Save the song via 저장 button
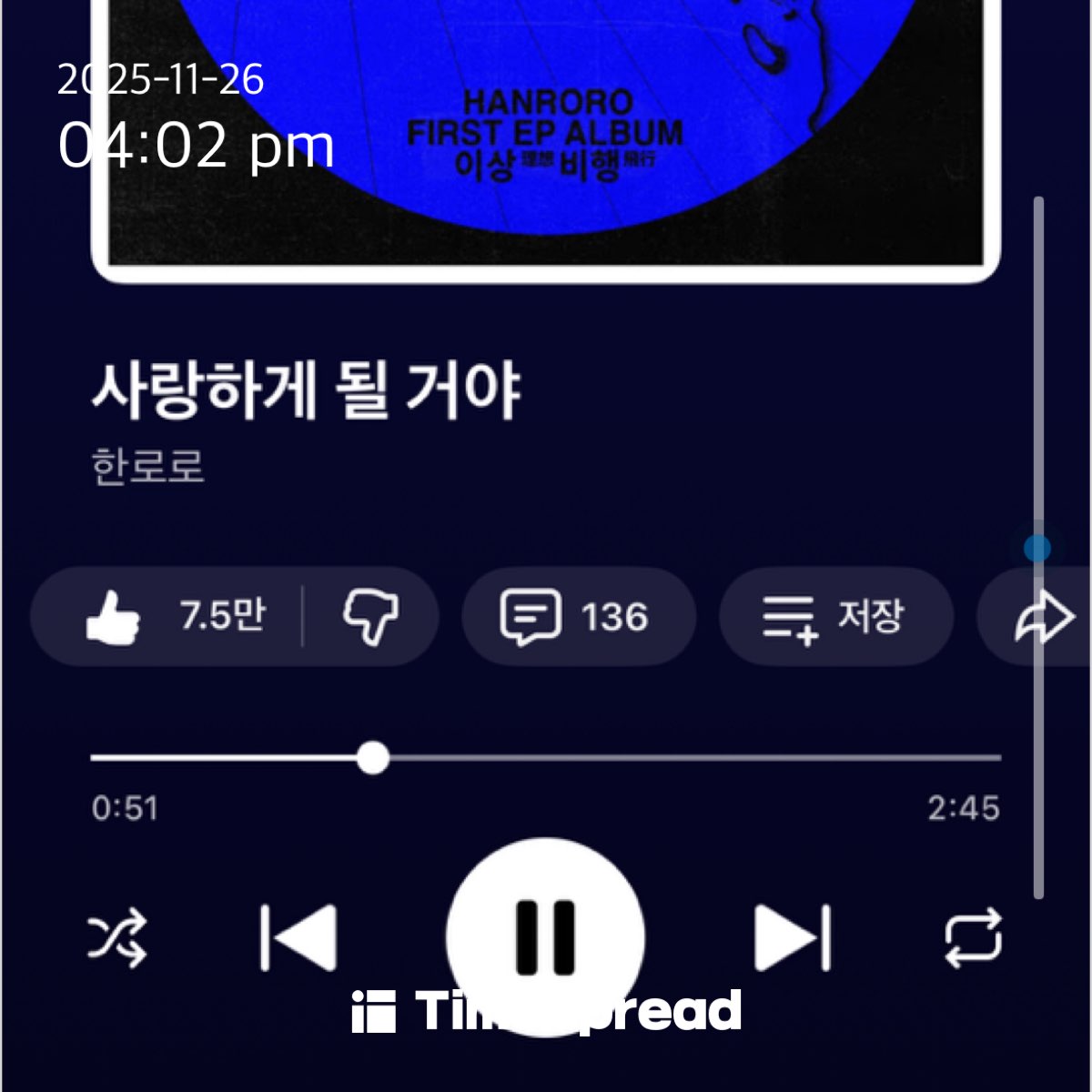The width and height of the screenshot is (1092, 1092). 834,617
